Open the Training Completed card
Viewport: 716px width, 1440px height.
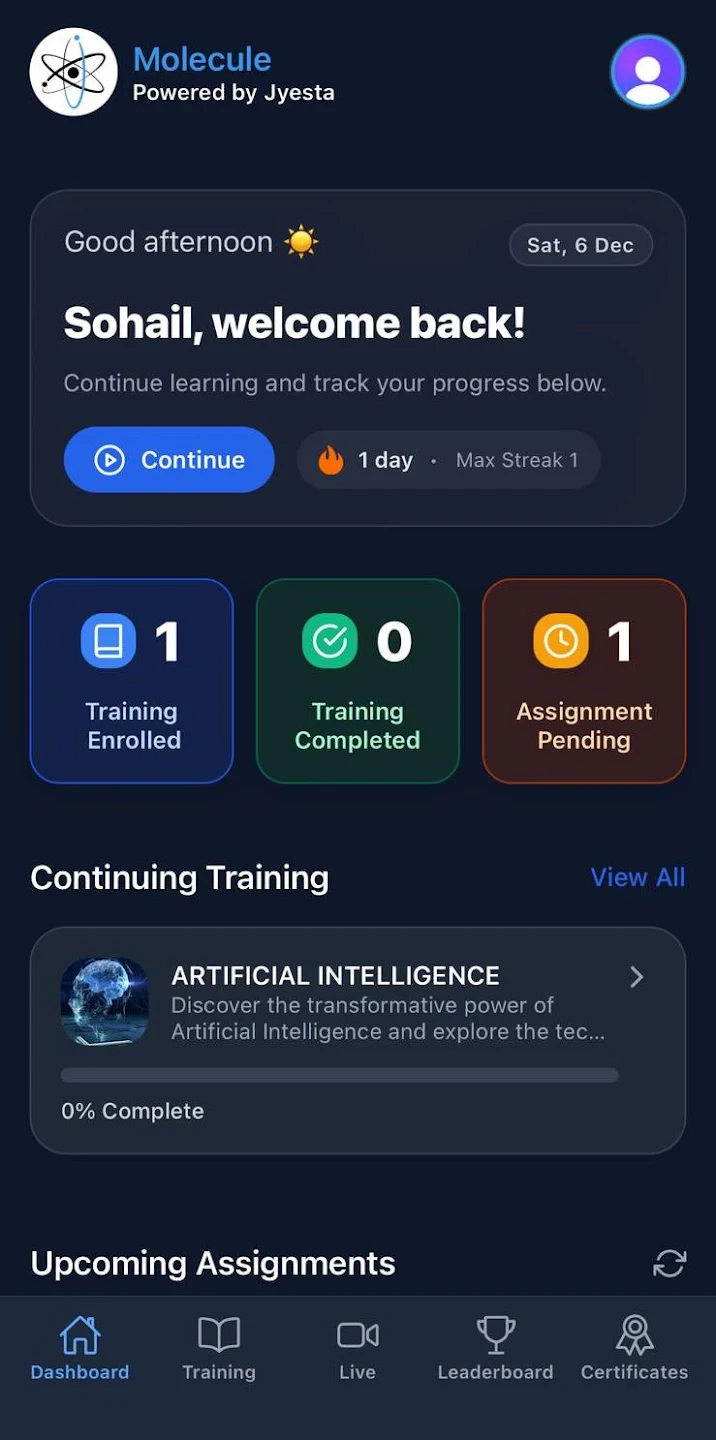[358, 681]
